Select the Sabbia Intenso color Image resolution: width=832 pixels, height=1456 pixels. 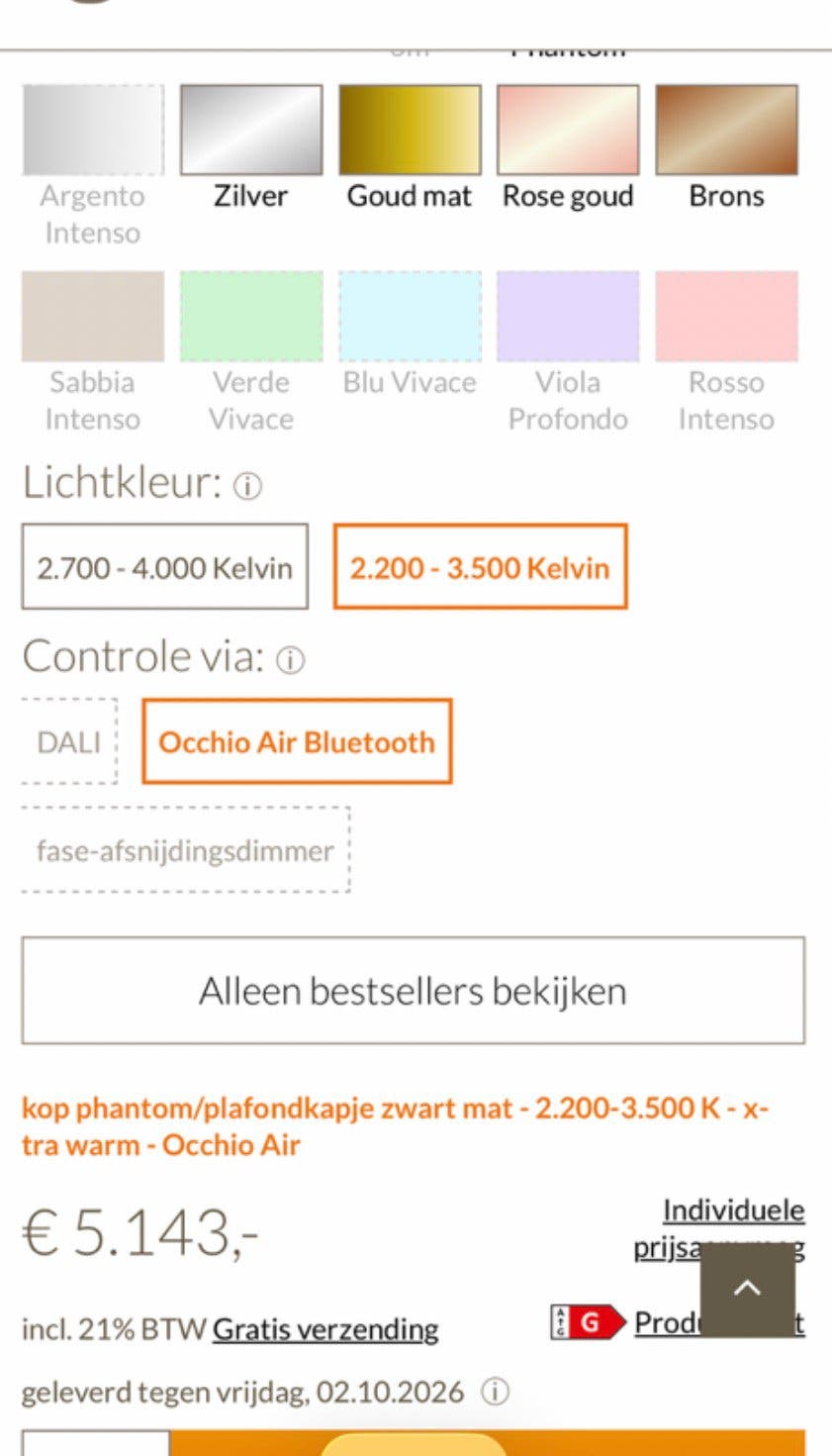93,317
